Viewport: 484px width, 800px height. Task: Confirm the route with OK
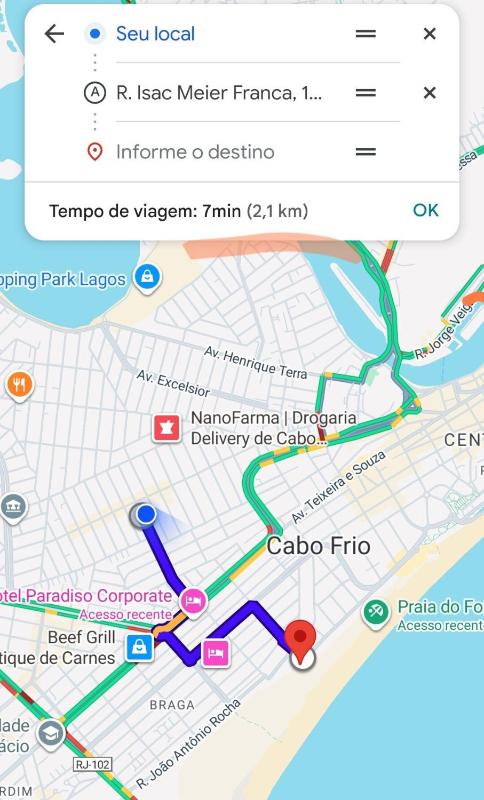(x=425, y=210)
